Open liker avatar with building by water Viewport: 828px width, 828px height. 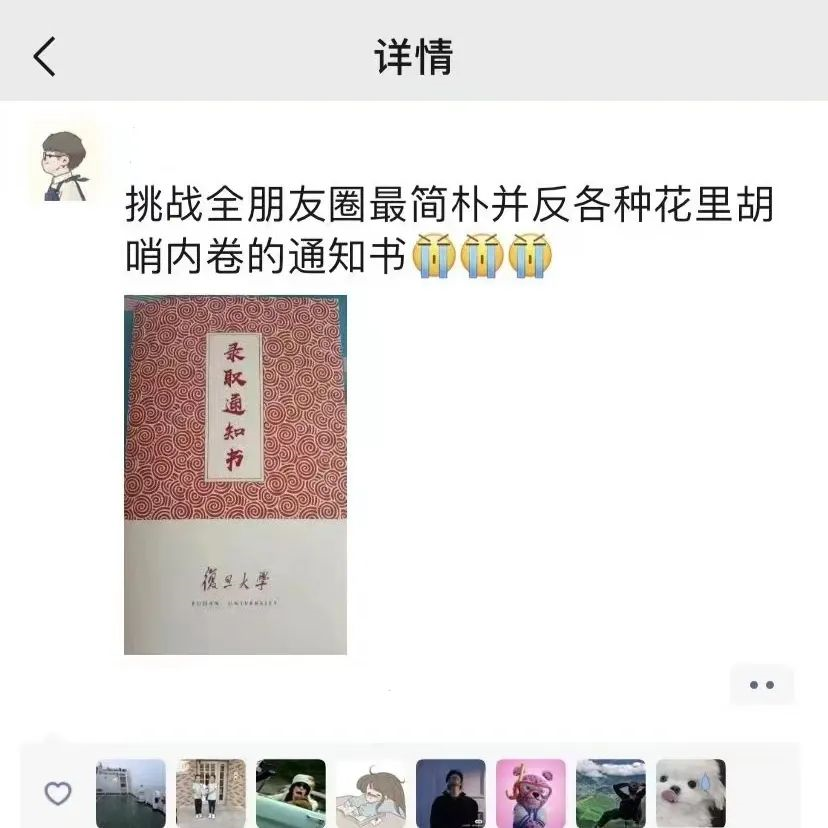coord(131,793)
